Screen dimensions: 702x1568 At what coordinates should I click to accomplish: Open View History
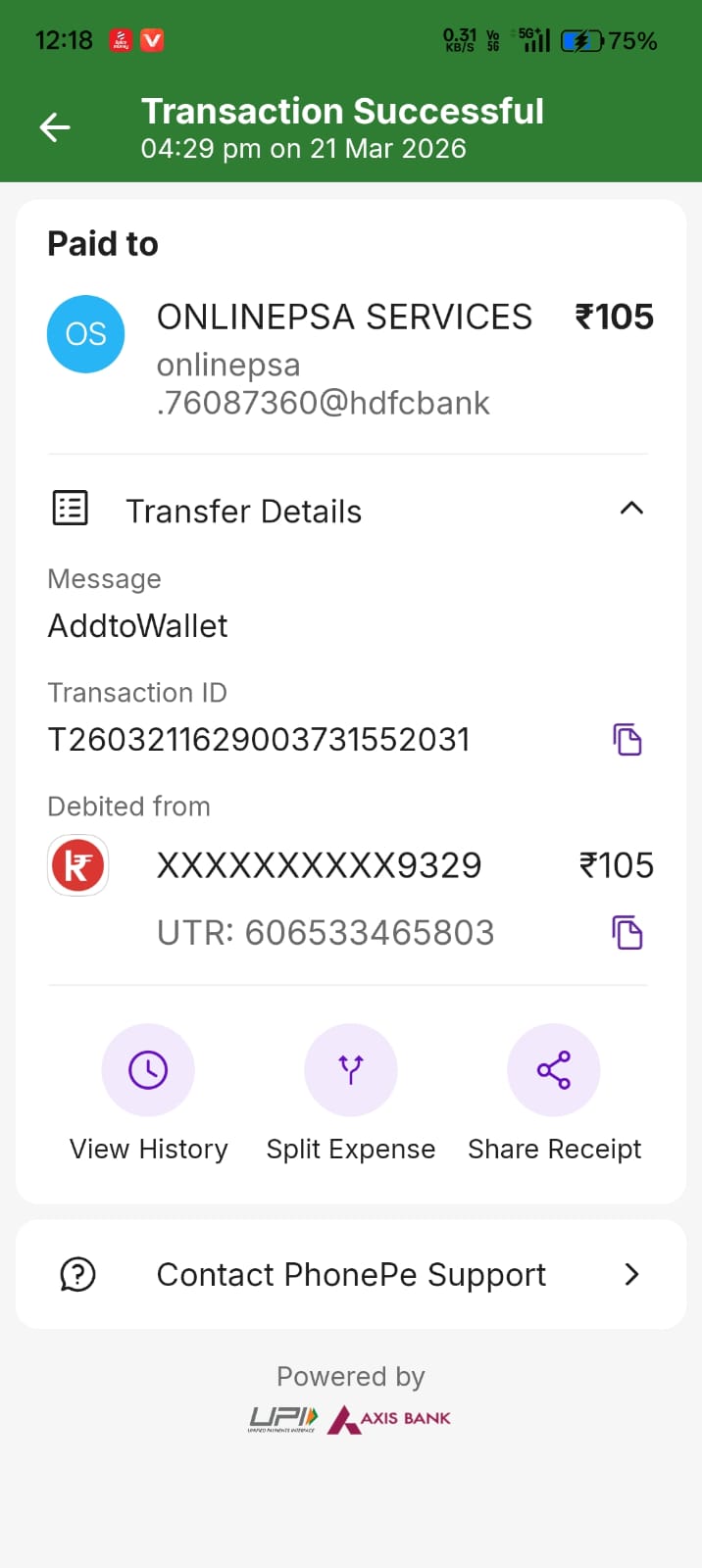148,1070
